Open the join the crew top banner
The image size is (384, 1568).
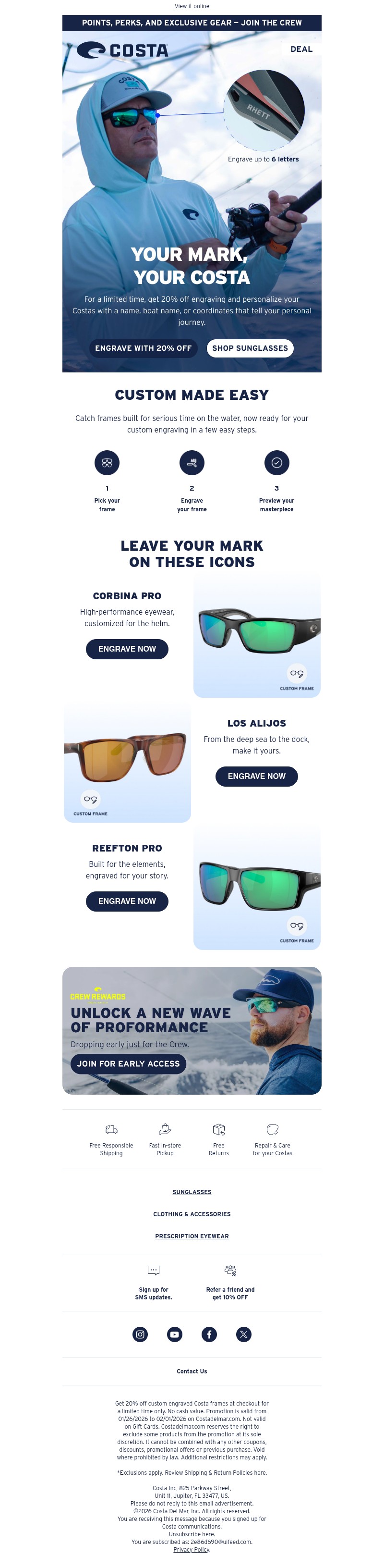[x=192, y=23]
